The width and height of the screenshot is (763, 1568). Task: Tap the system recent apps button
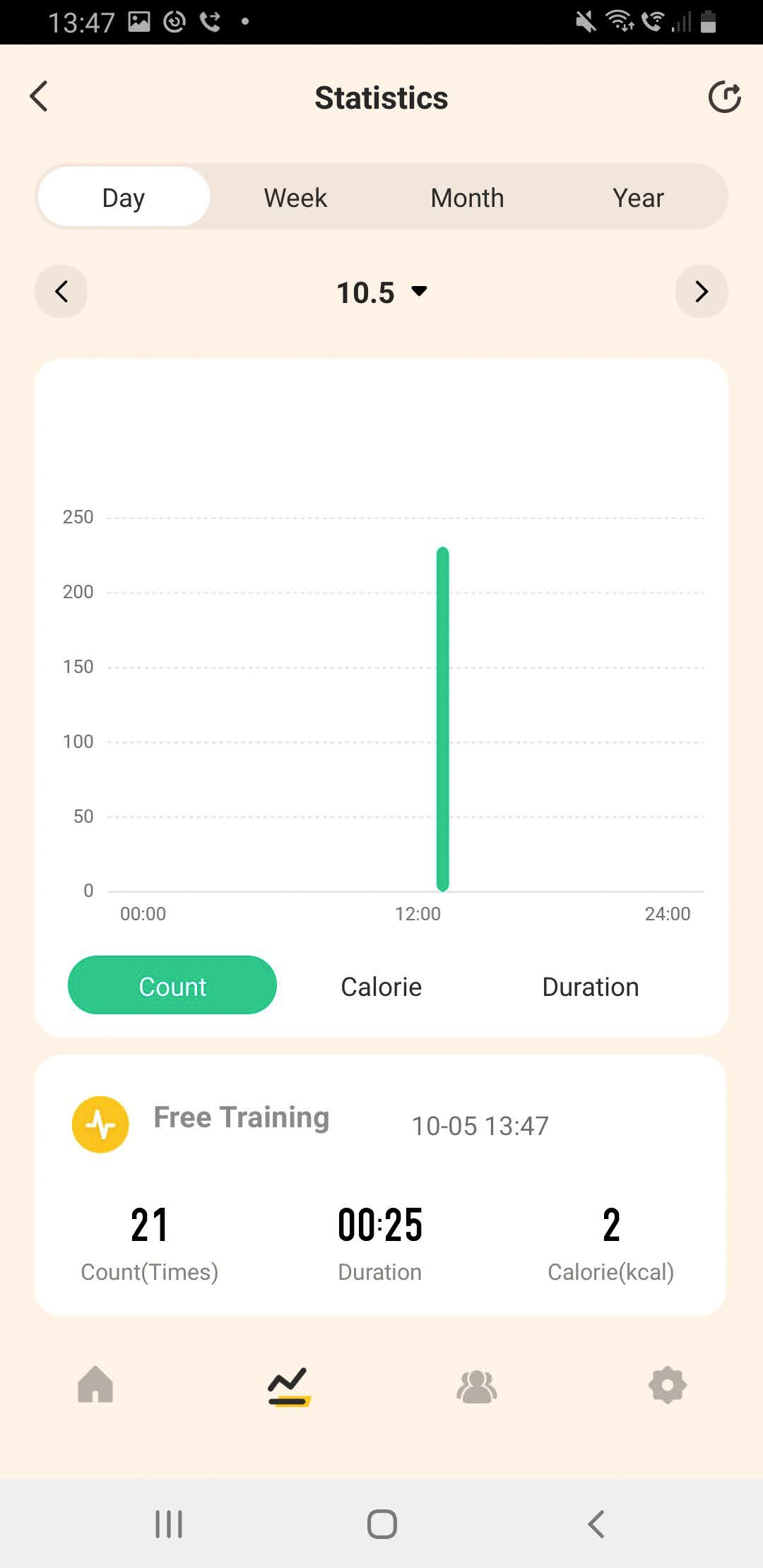pos(169,1524)
